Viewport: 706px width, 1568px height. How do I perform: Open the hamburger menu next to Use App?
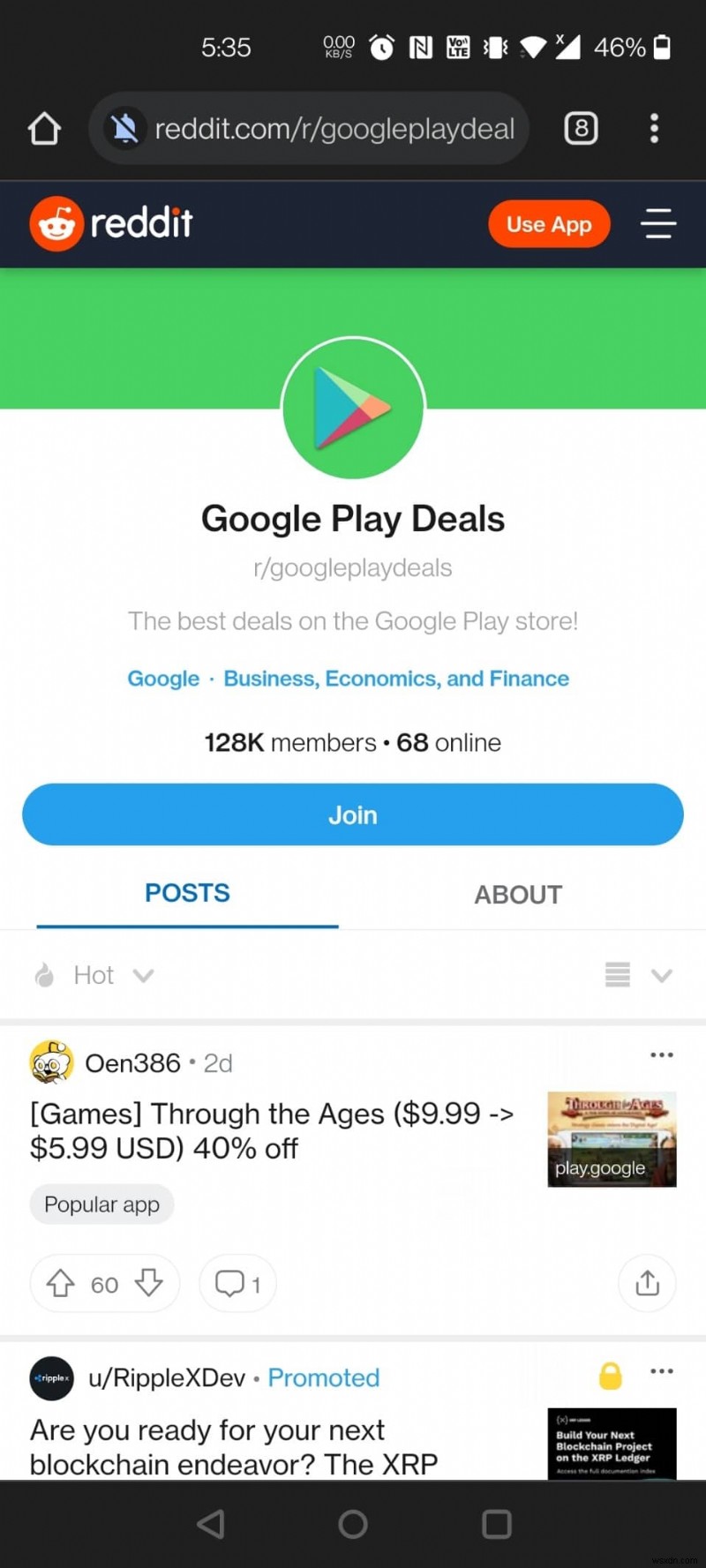[658, 224]
